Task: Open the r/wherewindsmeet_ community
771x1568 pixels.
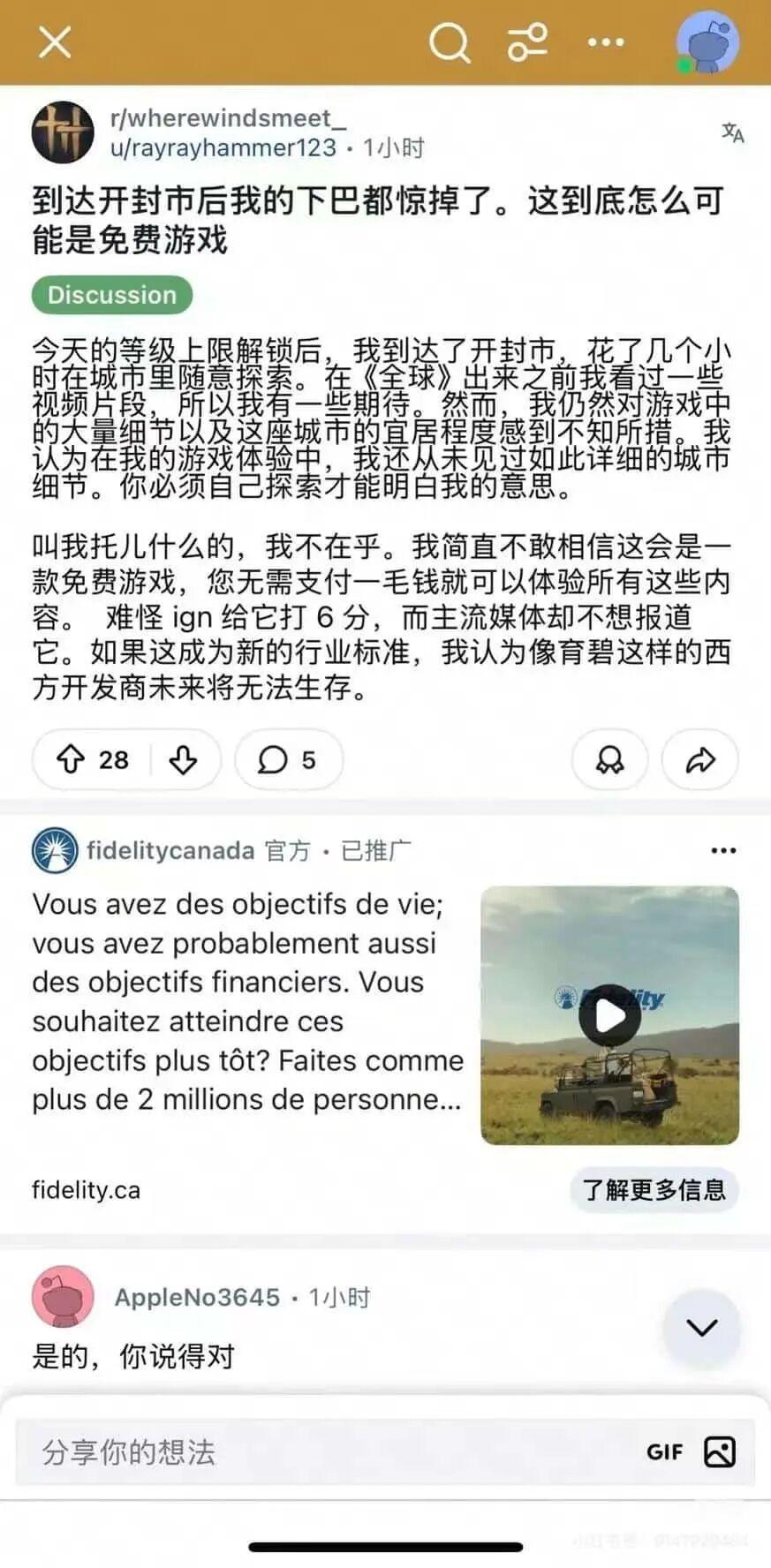Action: pyautogui.click(x=228, y=117)
